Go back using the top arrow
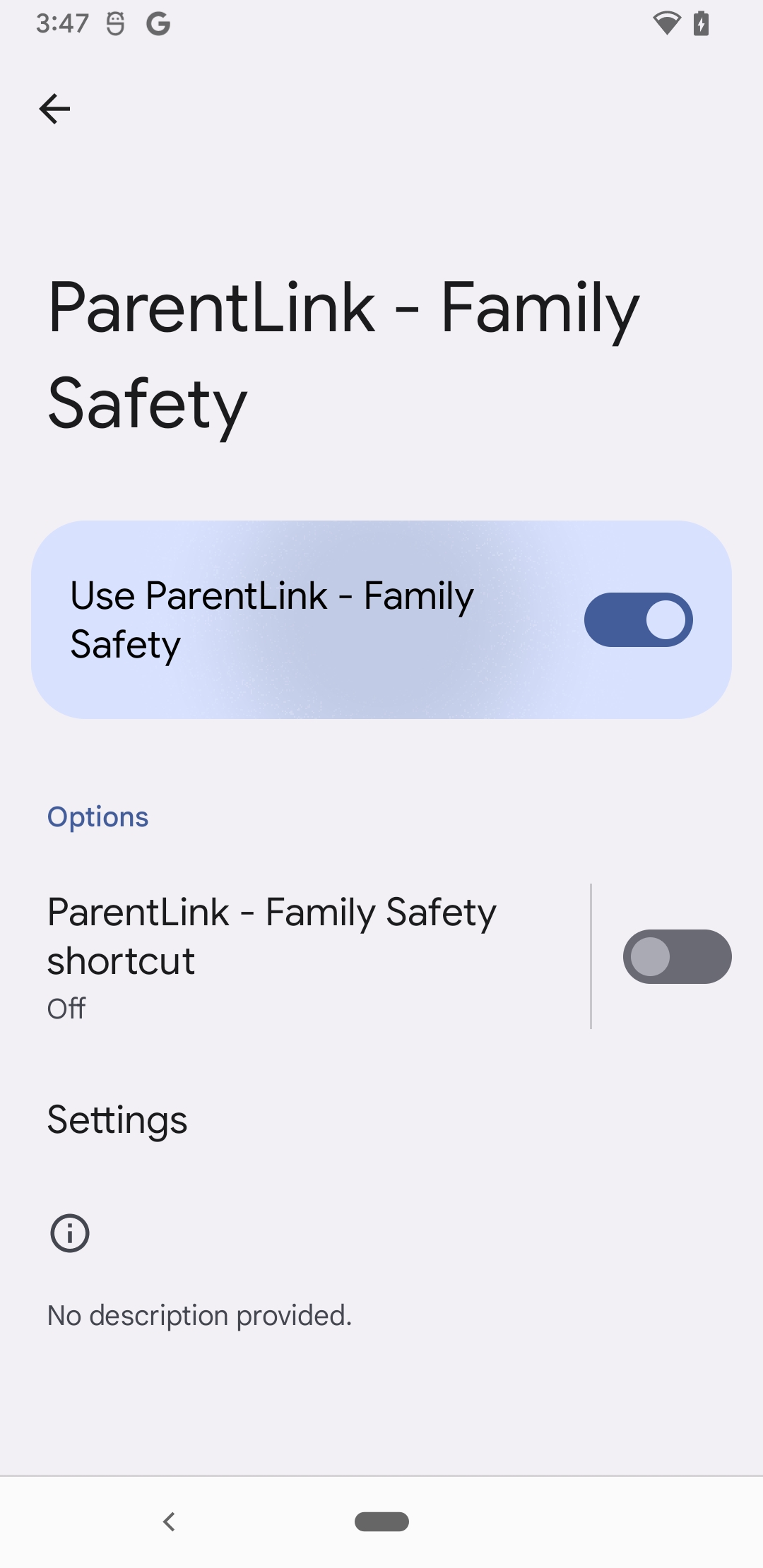Screen dimensions: 763x1568 coord(54,109)
